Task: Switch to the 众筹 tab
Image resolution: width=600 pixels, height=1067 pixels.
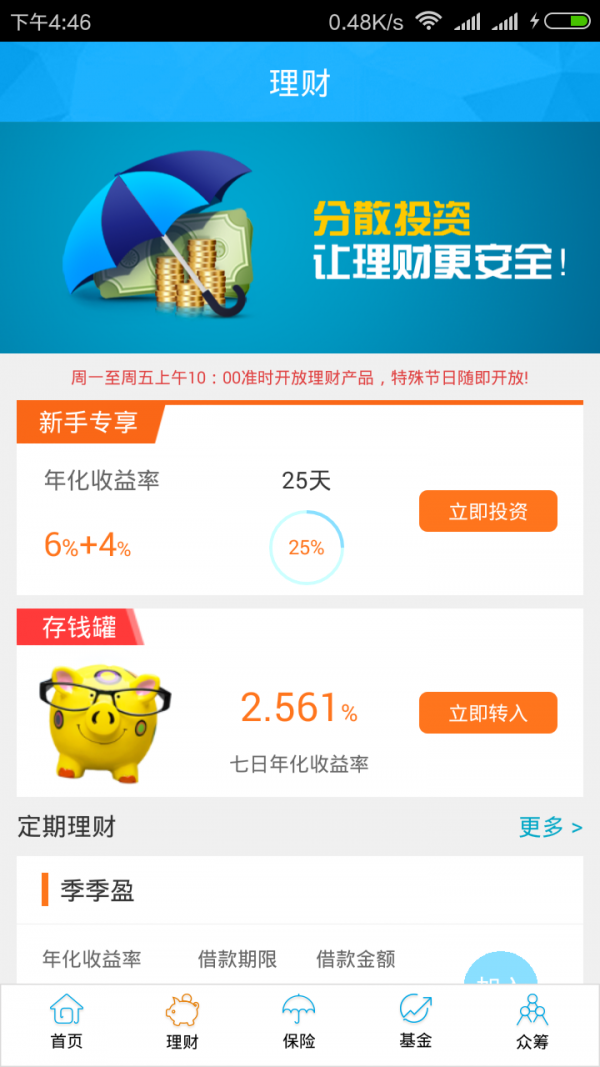Action: coord(532,1021)
